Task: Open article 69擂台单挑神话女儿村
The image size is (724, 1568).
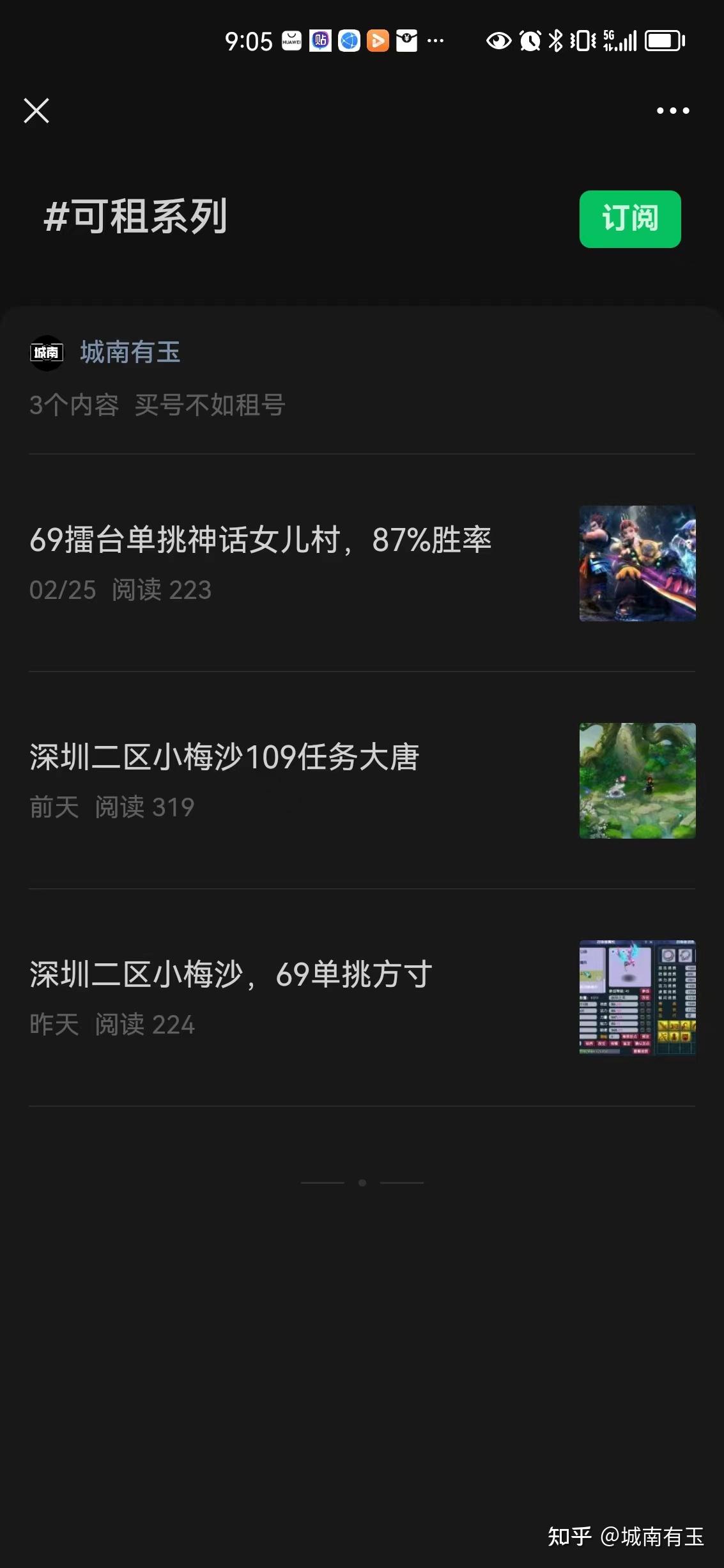Action: tap(260, 540)
